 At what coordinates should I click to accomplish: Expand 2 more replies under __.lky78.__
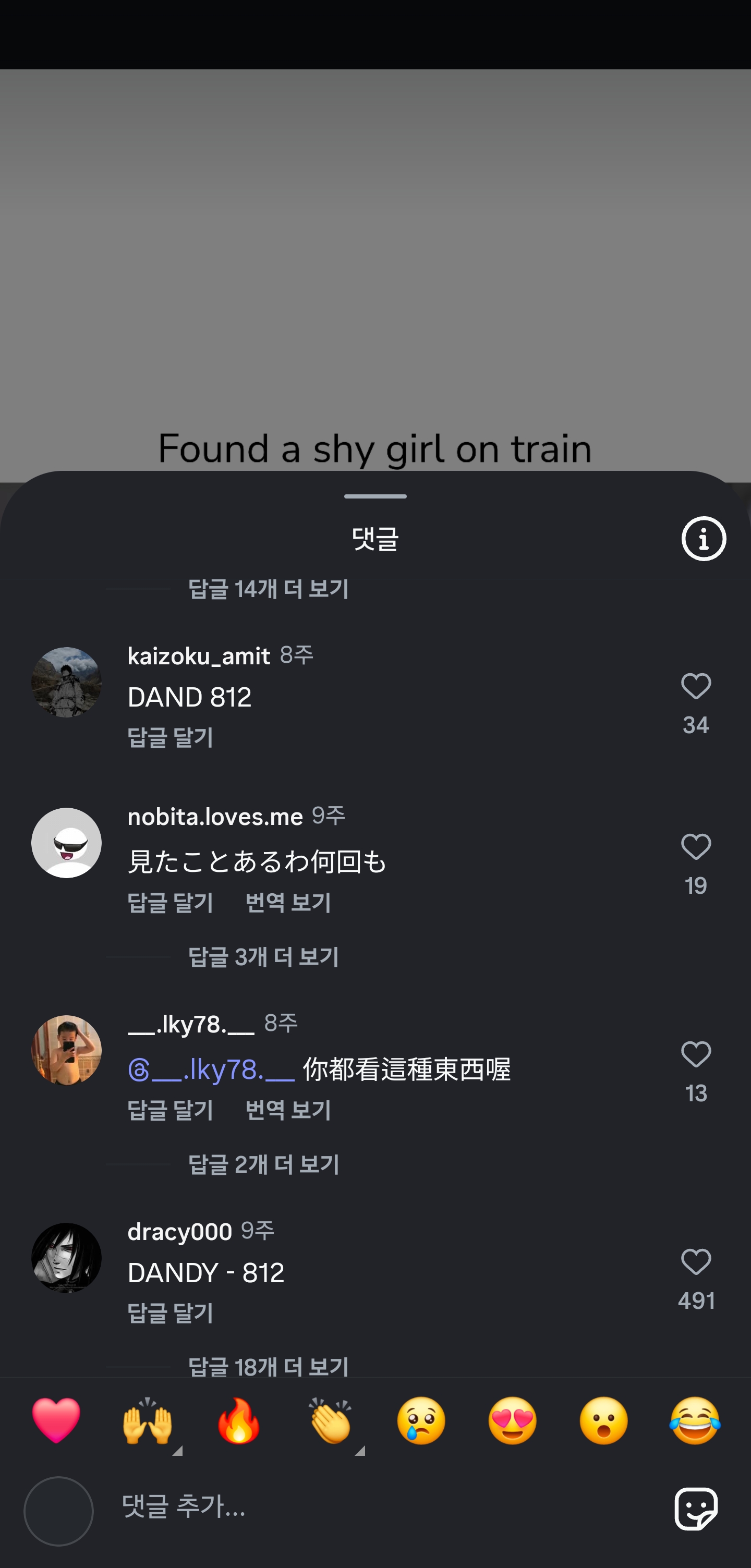[x=263, y=1164]
